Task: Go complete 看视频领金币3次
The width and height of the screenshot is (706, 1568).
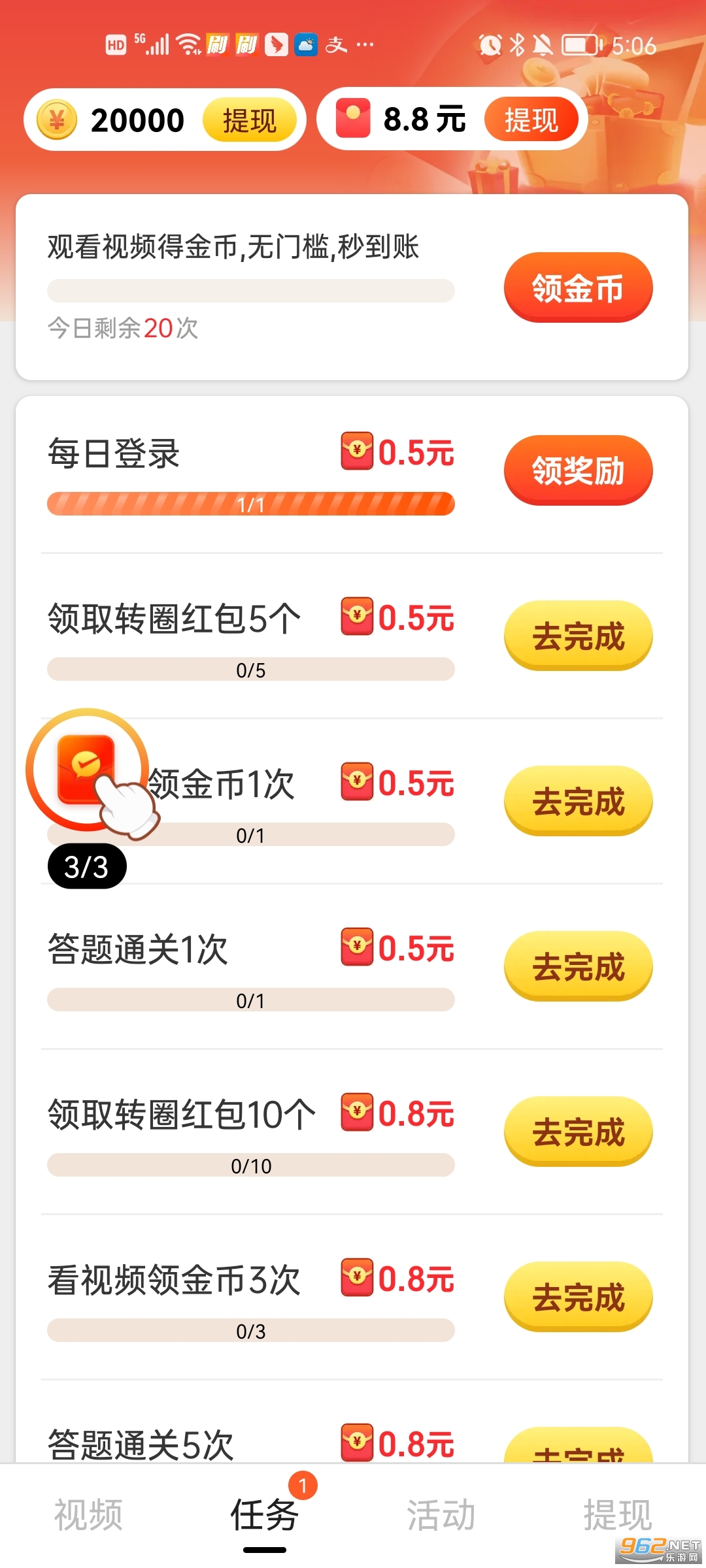Action: 578,1297
